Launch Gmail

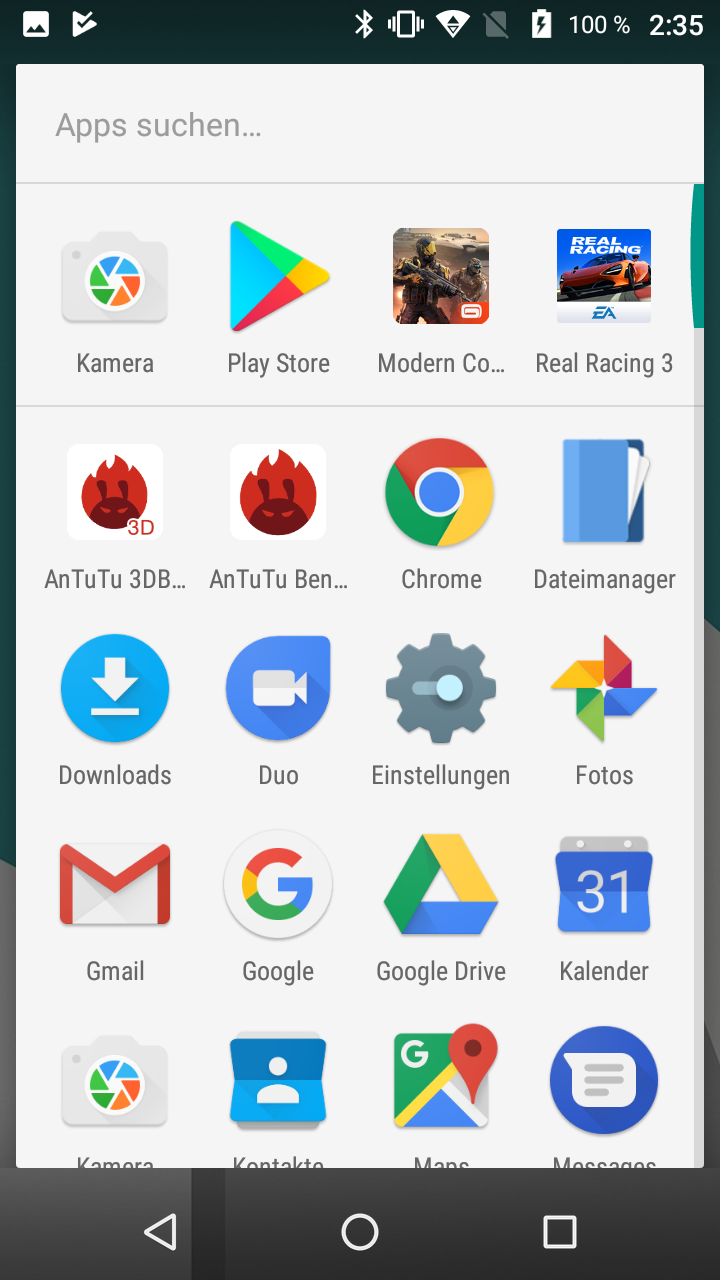point(115,885)
